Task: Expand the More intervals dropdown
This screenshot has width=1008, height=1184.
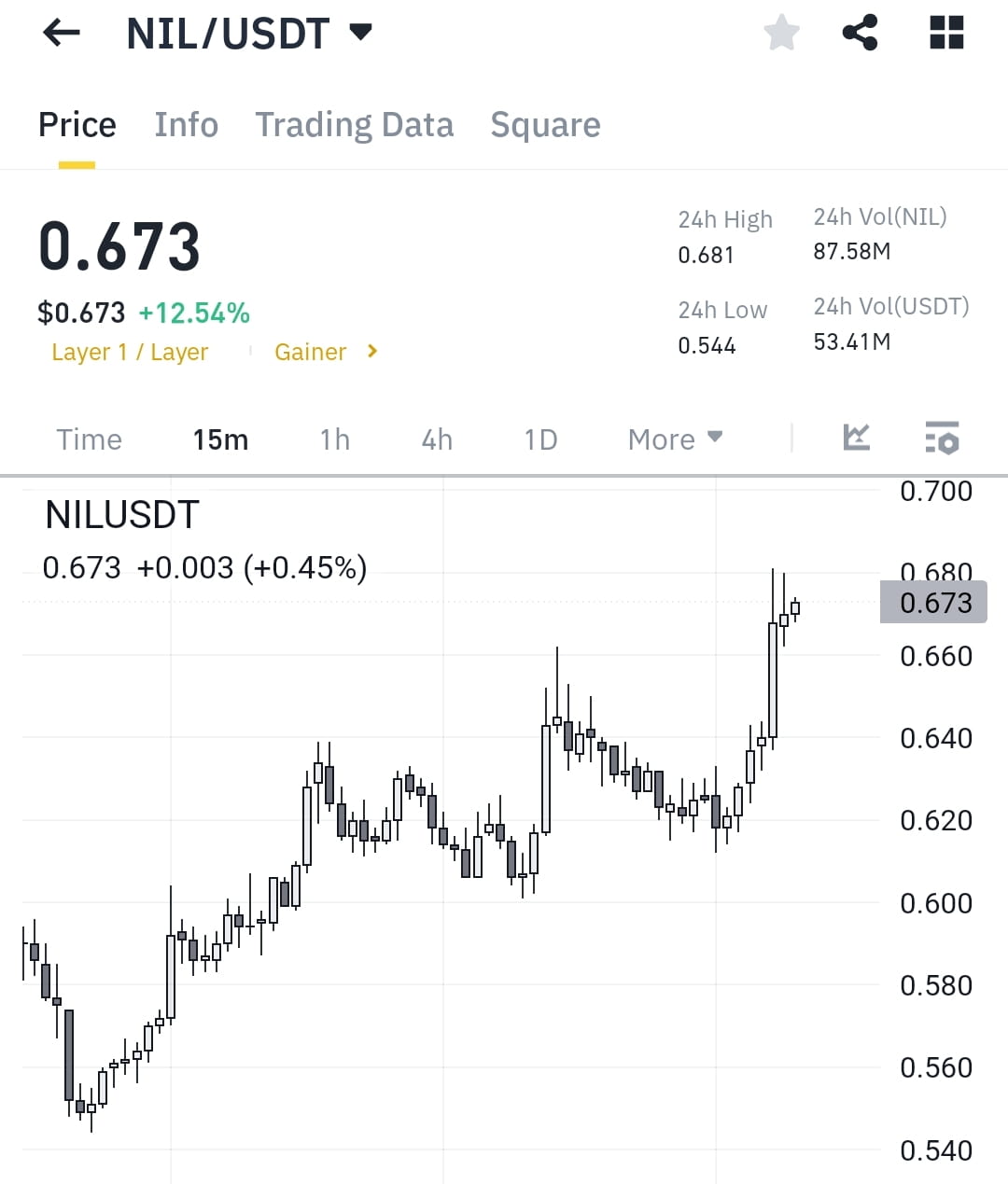Action: point(674,439)
